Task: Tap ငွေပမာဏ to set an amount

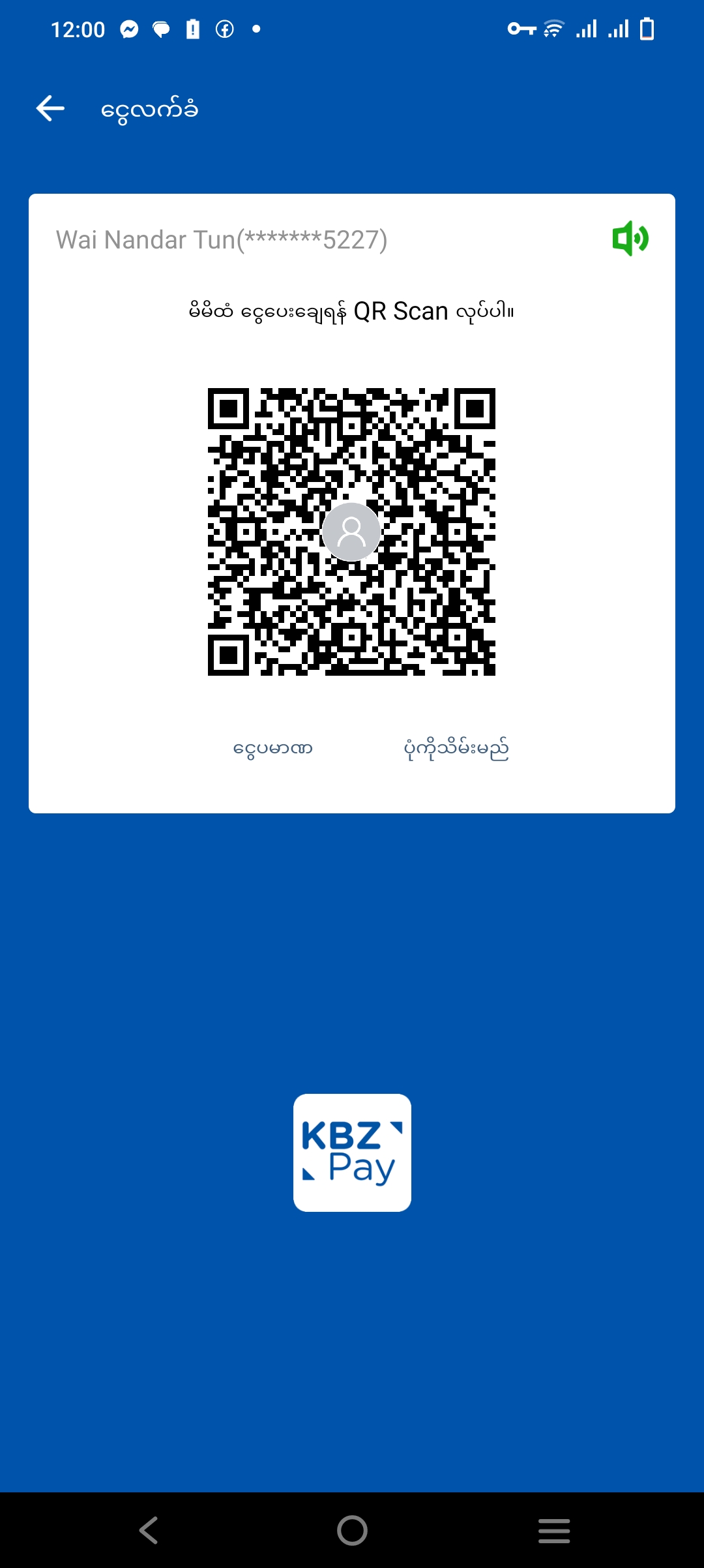Action: [x=273, y=748]
